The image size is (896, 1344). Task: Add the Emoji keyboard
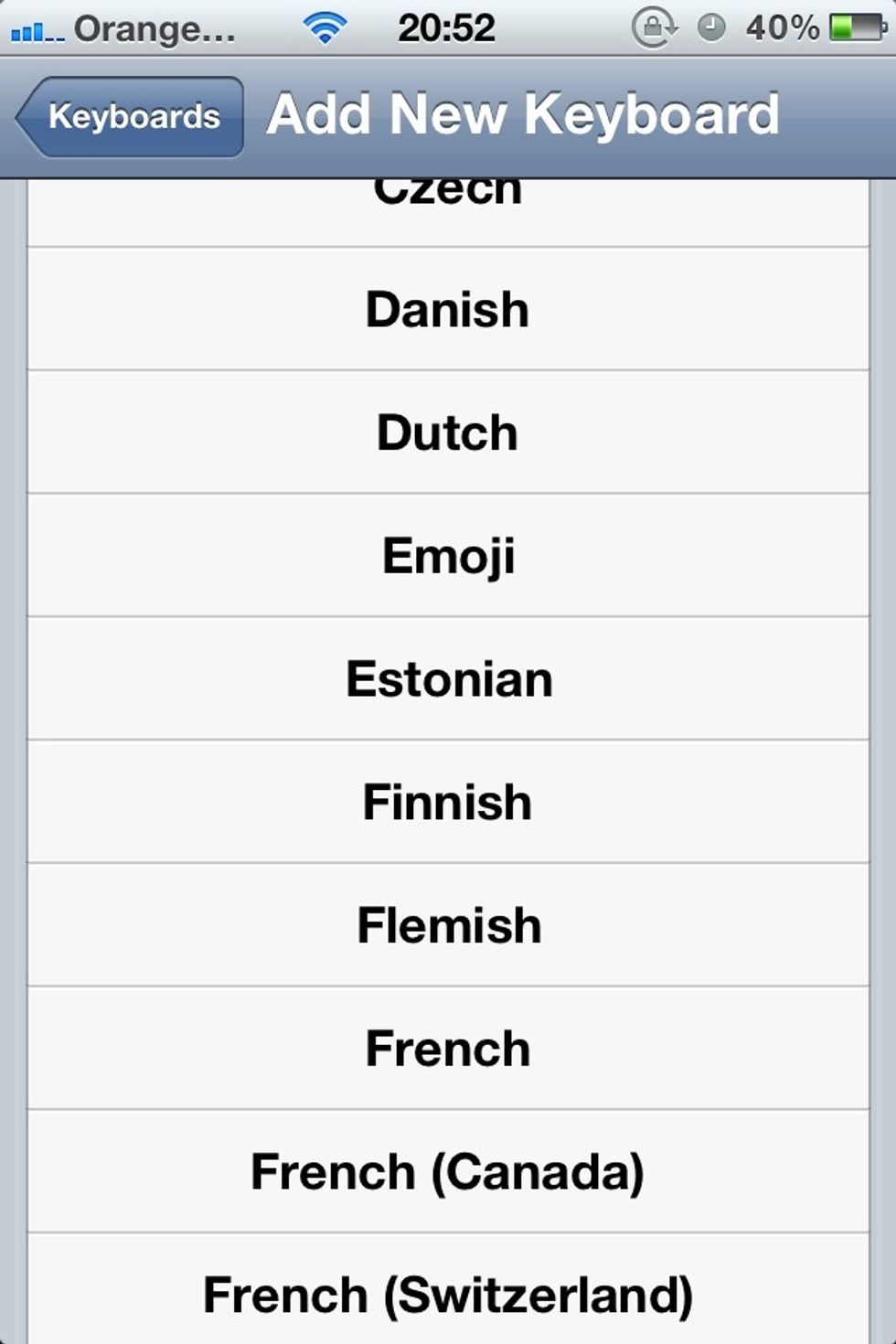pyautogui.click(x=448, y=555)
